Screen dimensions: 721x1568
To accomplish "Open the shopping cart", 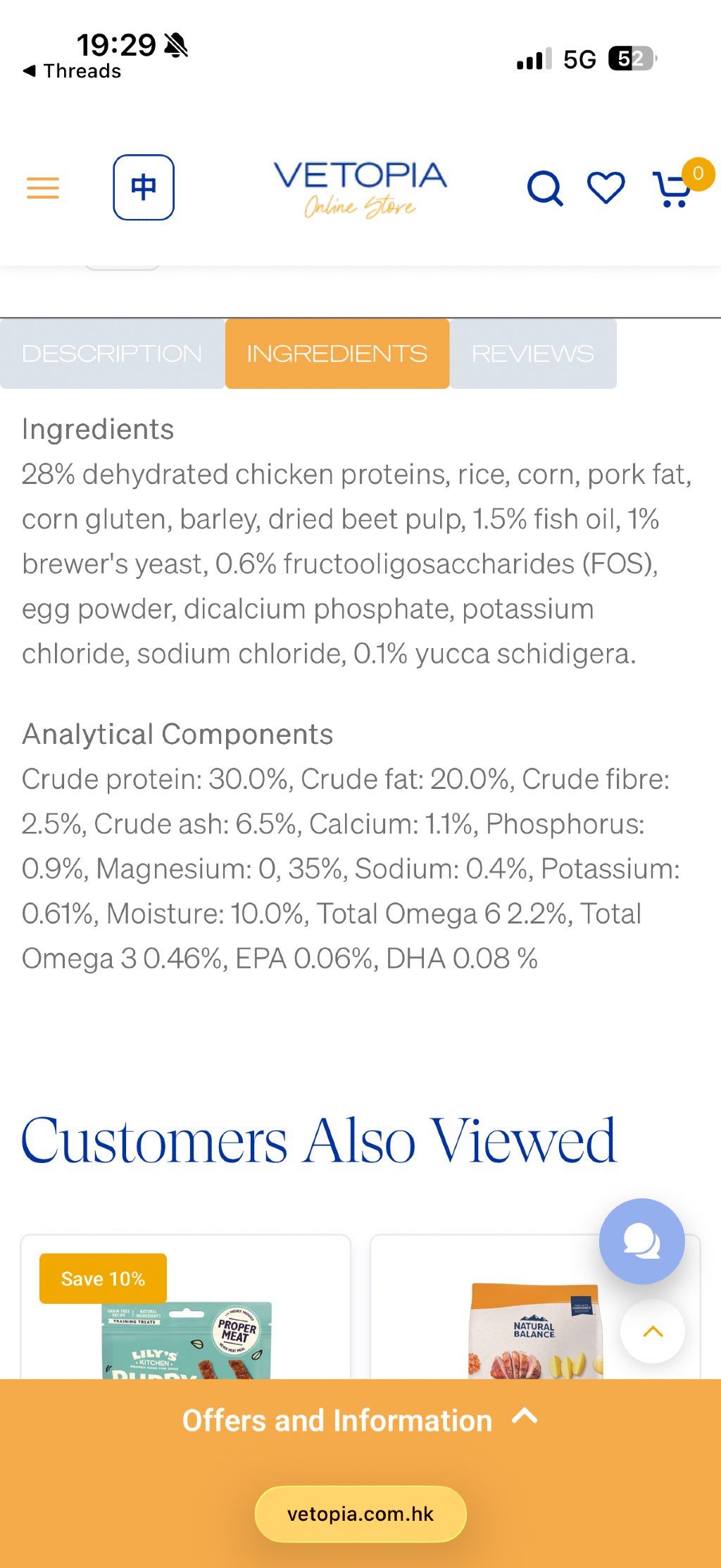I will [x=674, y=188].
